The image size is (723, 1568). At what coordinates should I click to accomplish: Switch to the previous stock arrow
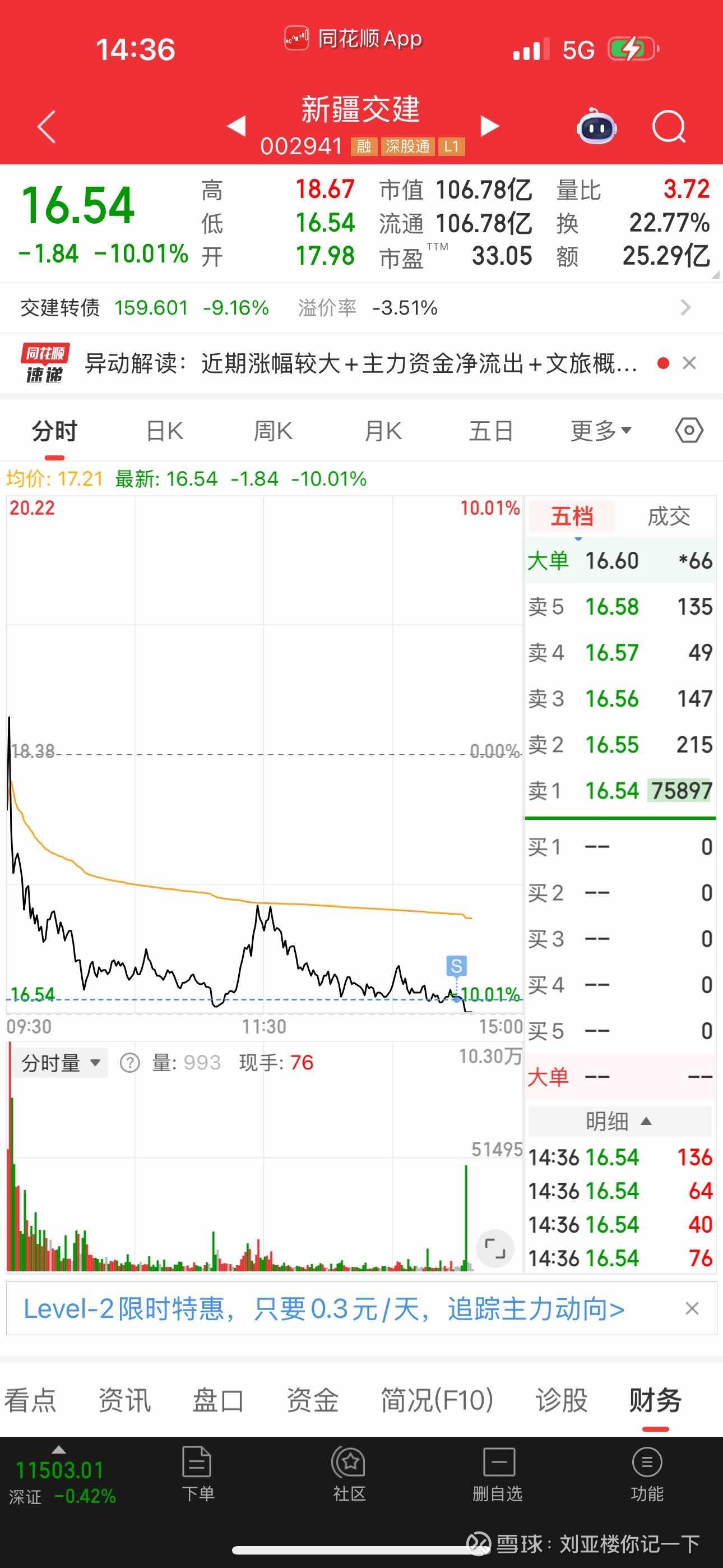click(236, 126)
